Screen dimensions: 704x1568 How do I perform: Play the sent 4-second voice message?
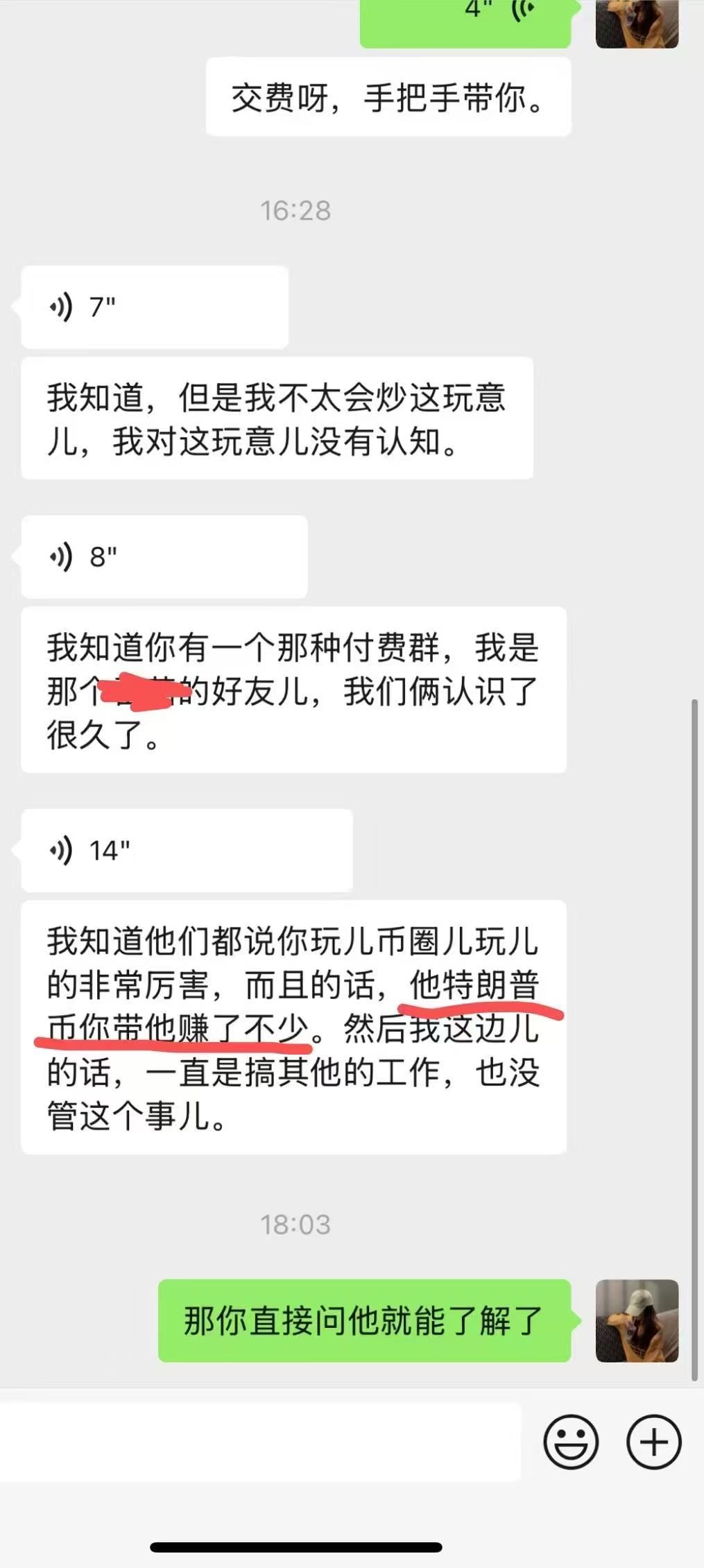pyautogui.click(x=465, y=21)
